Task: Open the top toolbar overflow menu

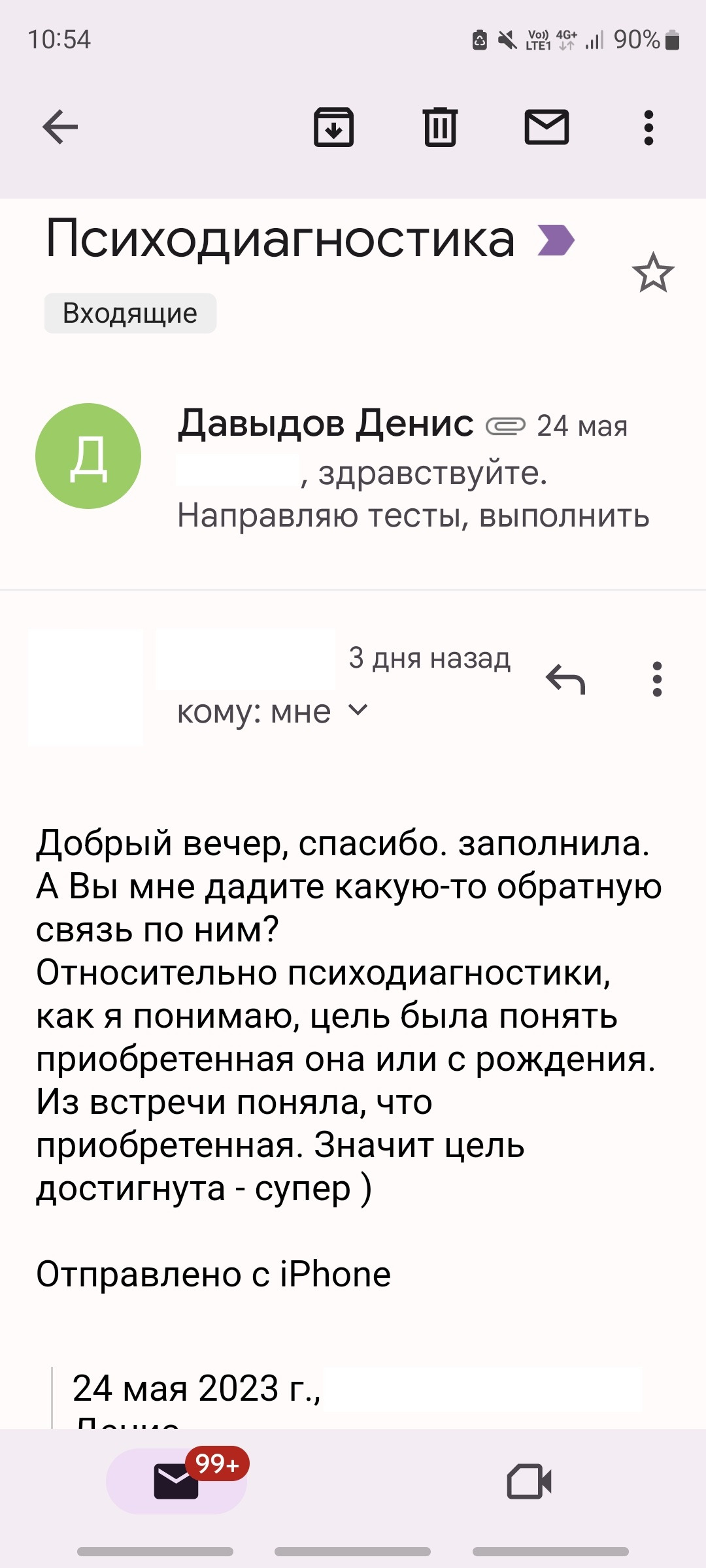Action: coord(648,127)
